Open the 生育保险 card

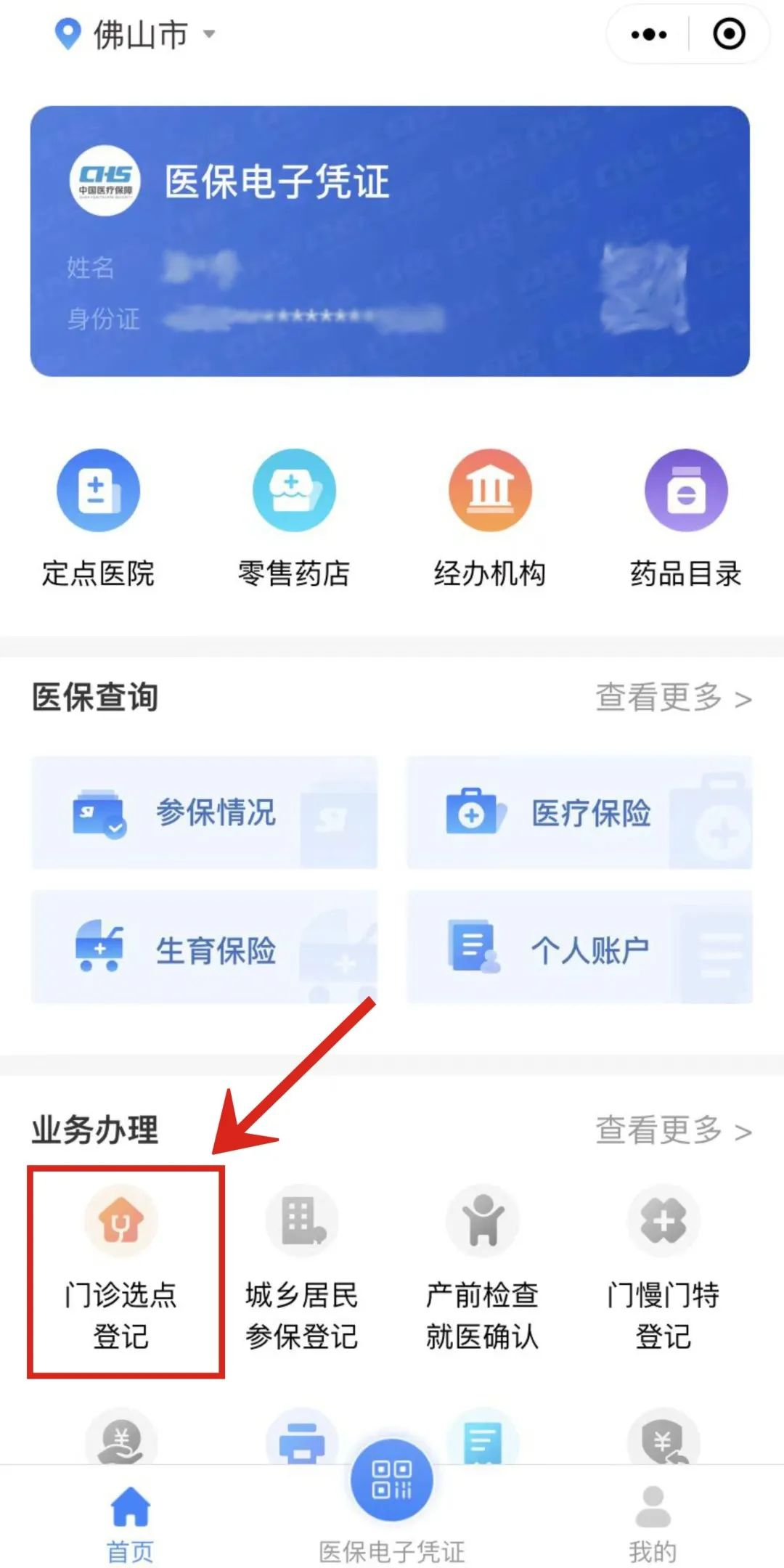204,948
